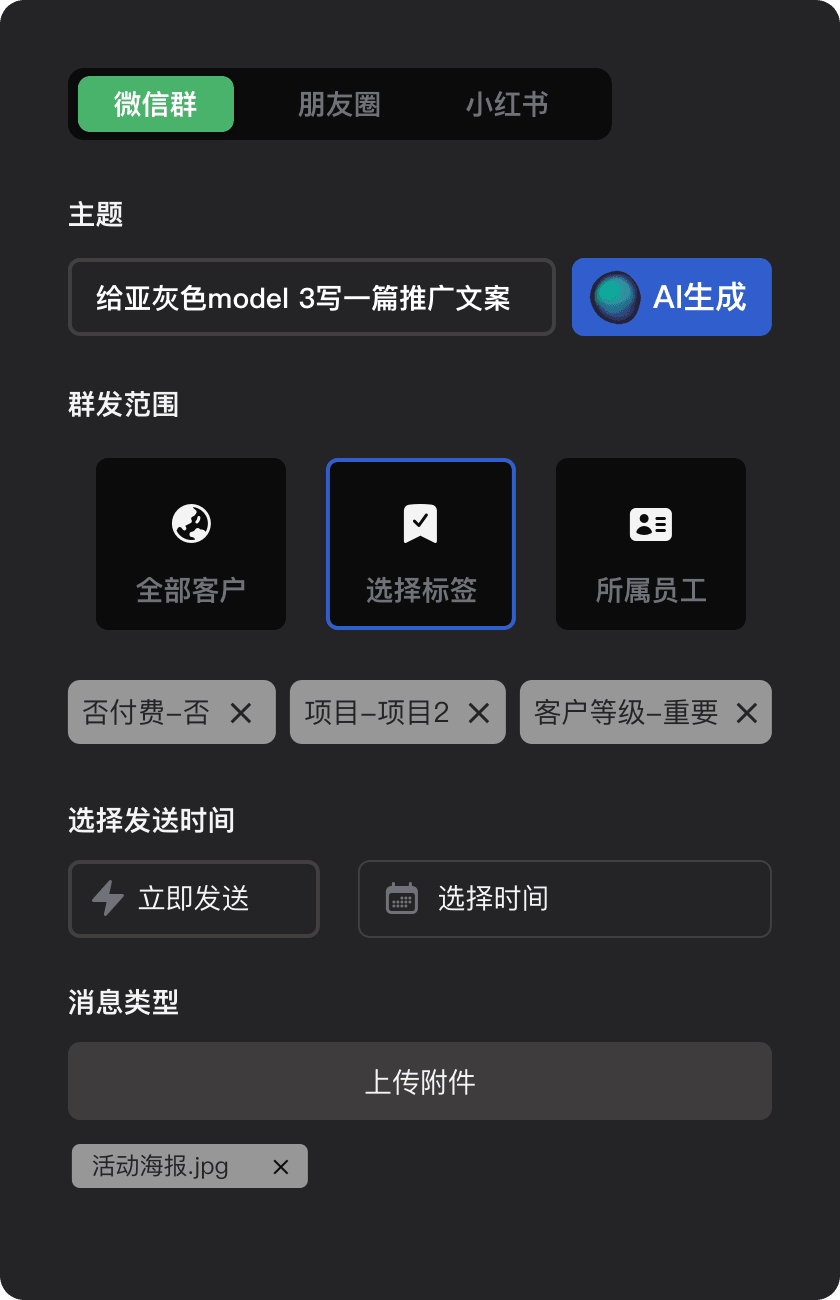Delete the 活动海报.jpg attachment

coord(280,1166)
